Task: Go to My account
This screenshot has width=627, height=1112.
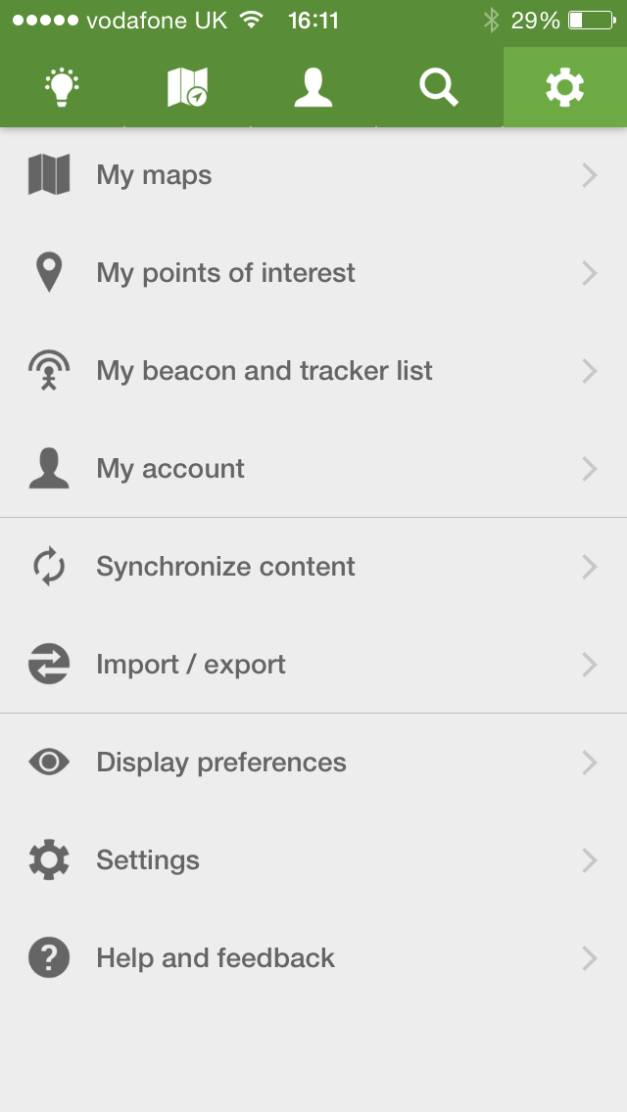Action: tap(313, 469)
